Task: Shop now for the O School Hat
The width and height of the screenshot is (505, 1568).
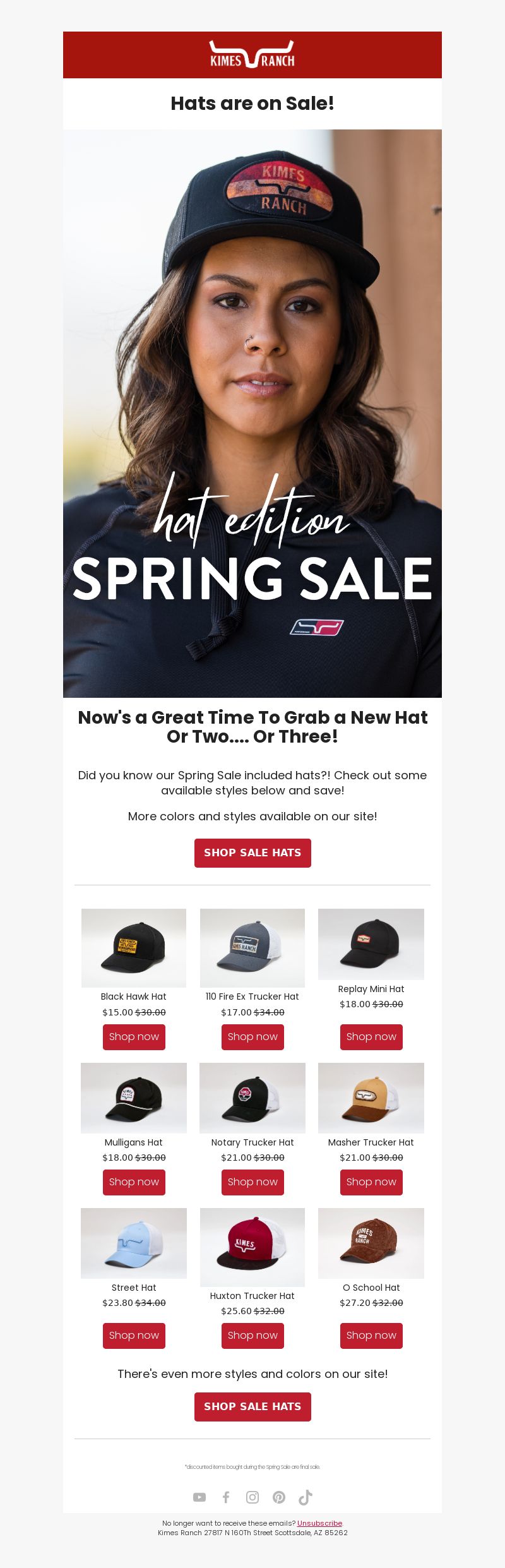Action: (x=371, y=1336)
